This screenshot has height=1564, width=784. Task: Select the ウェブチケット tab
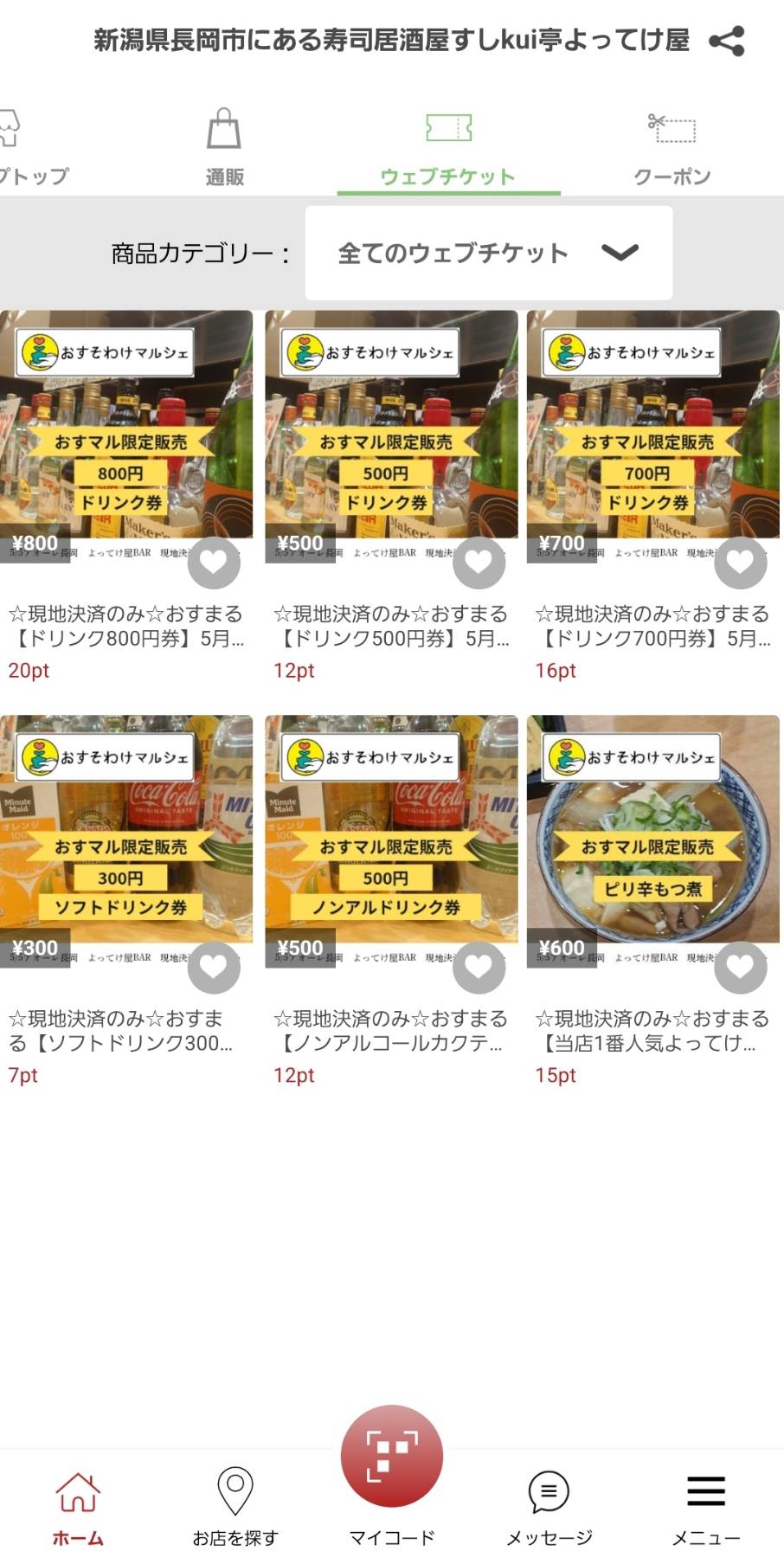[x=448, y=148]
